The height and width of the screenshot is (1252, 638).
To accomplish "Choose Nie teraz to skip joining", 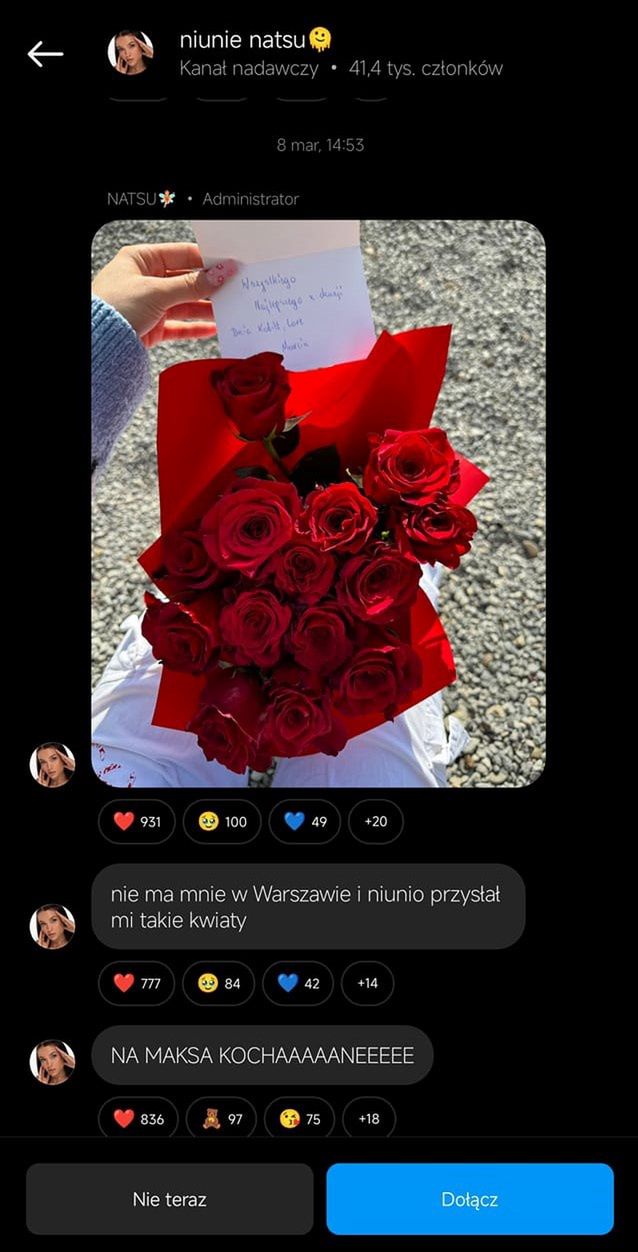I will click(x=170, y=1199).
